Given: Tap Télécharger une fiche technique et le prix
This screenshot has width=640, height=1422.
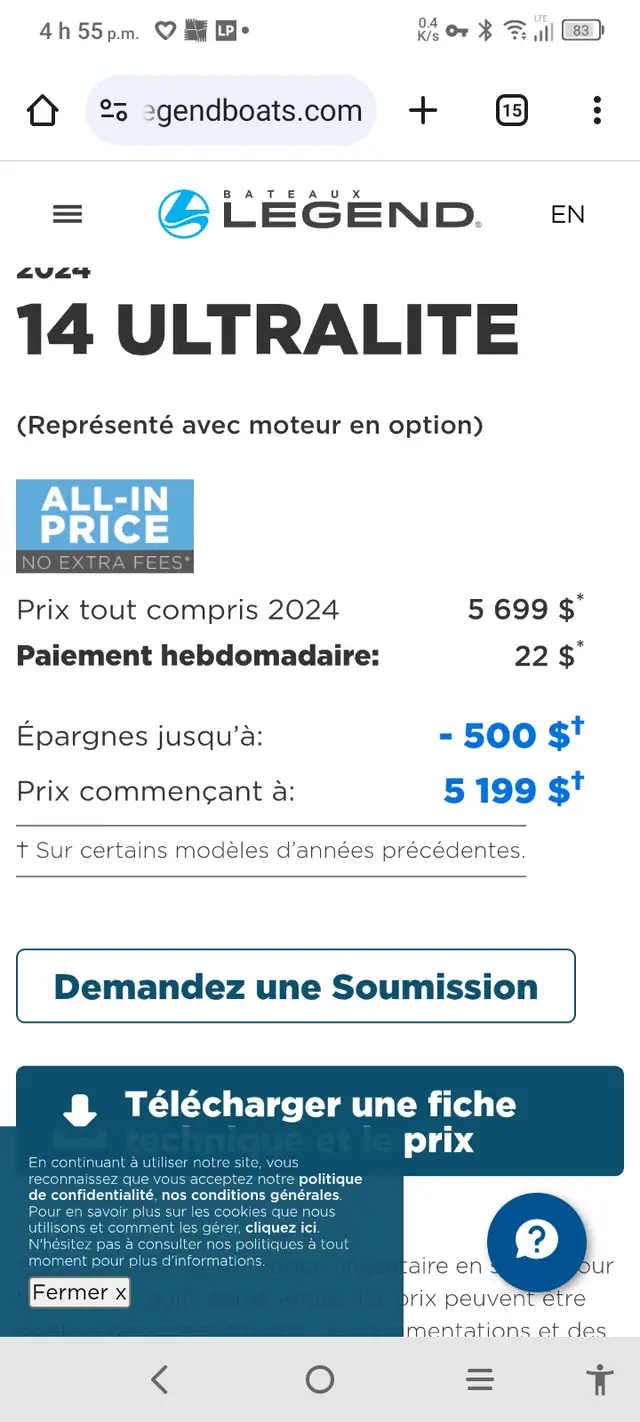Looking at the screenshot, I should click(x=320, y=1121).
